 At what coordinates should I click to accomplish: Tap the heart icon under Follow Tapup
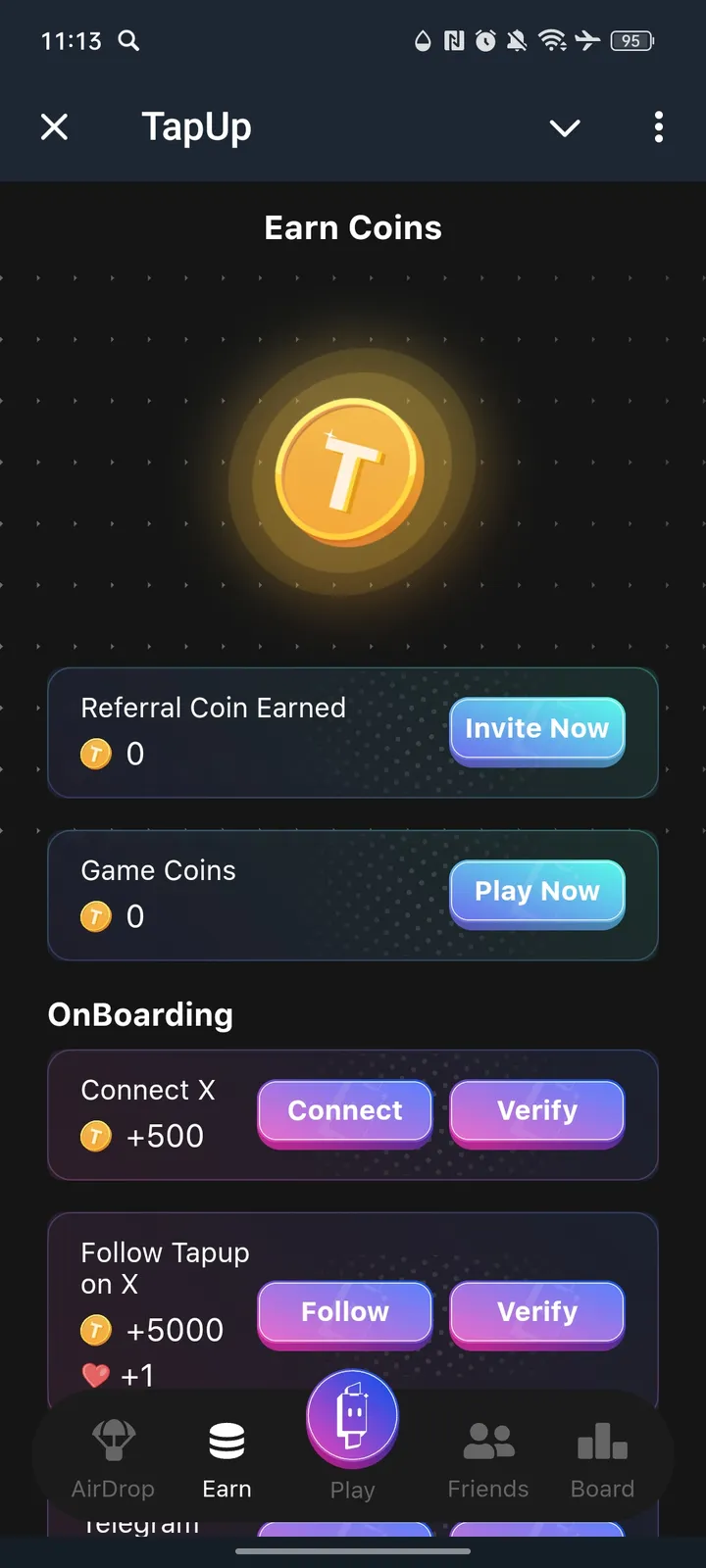(x=95, y=1375)
